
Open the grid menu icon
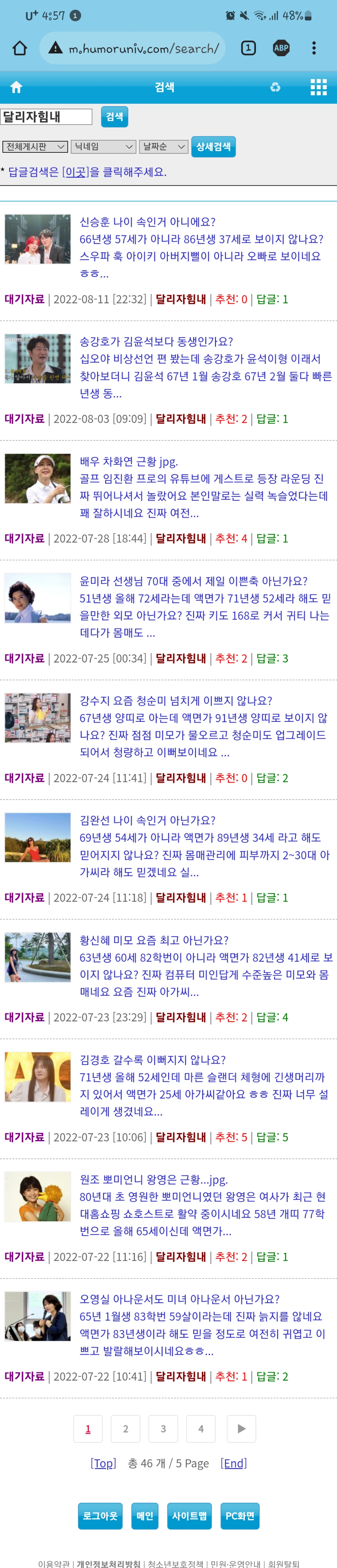[x=318, y=88]
